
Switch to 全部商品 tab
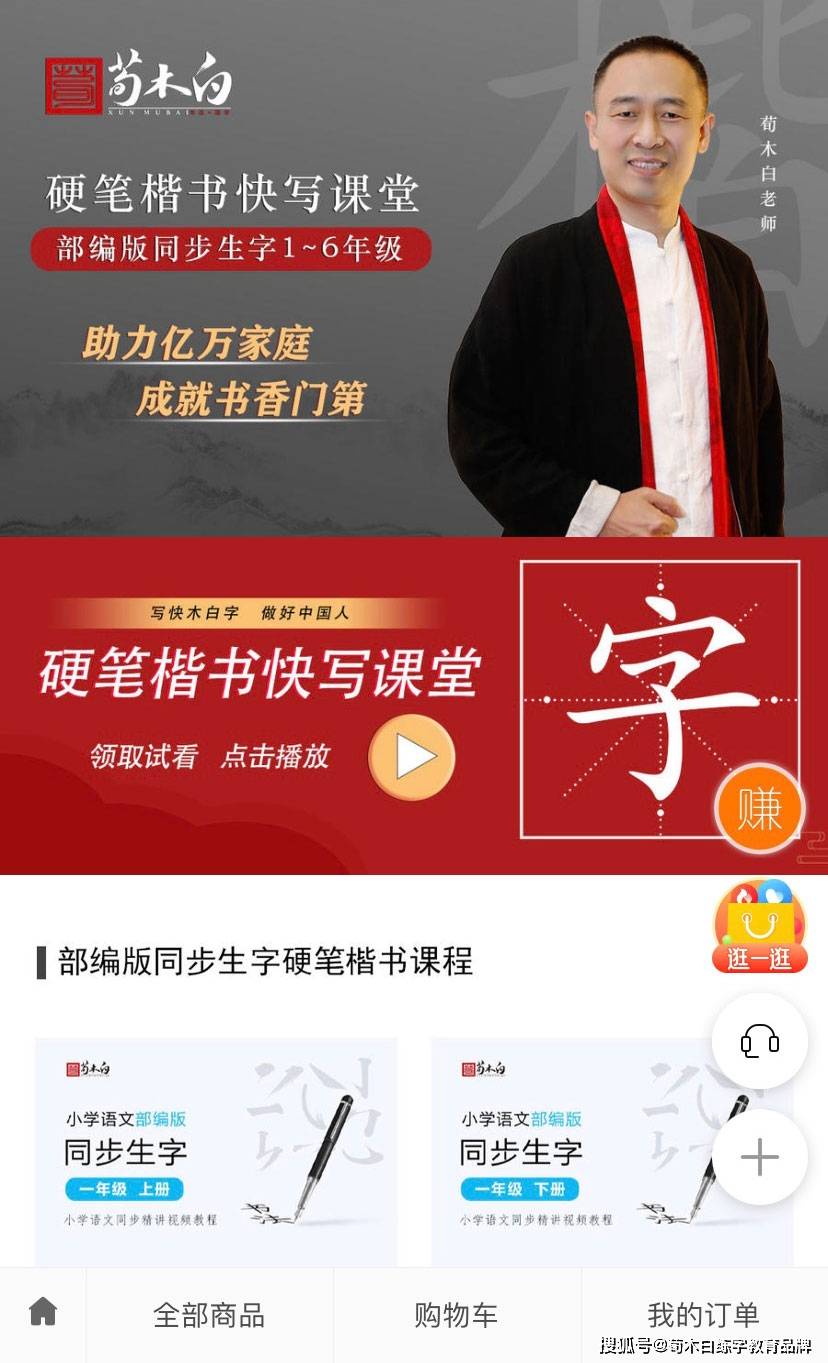tap(209, 1314)
